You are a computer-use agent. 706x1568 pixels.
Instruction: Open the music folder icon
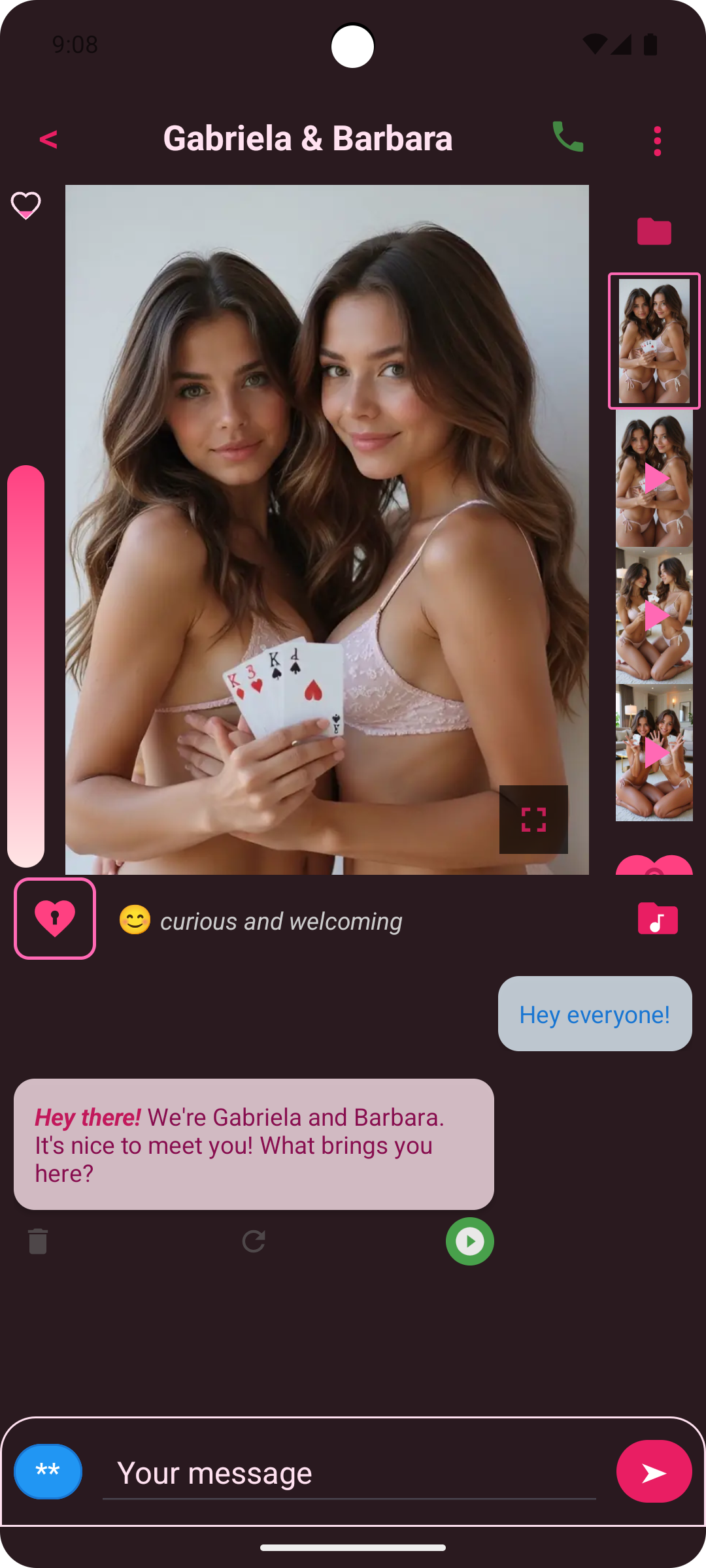658,919
